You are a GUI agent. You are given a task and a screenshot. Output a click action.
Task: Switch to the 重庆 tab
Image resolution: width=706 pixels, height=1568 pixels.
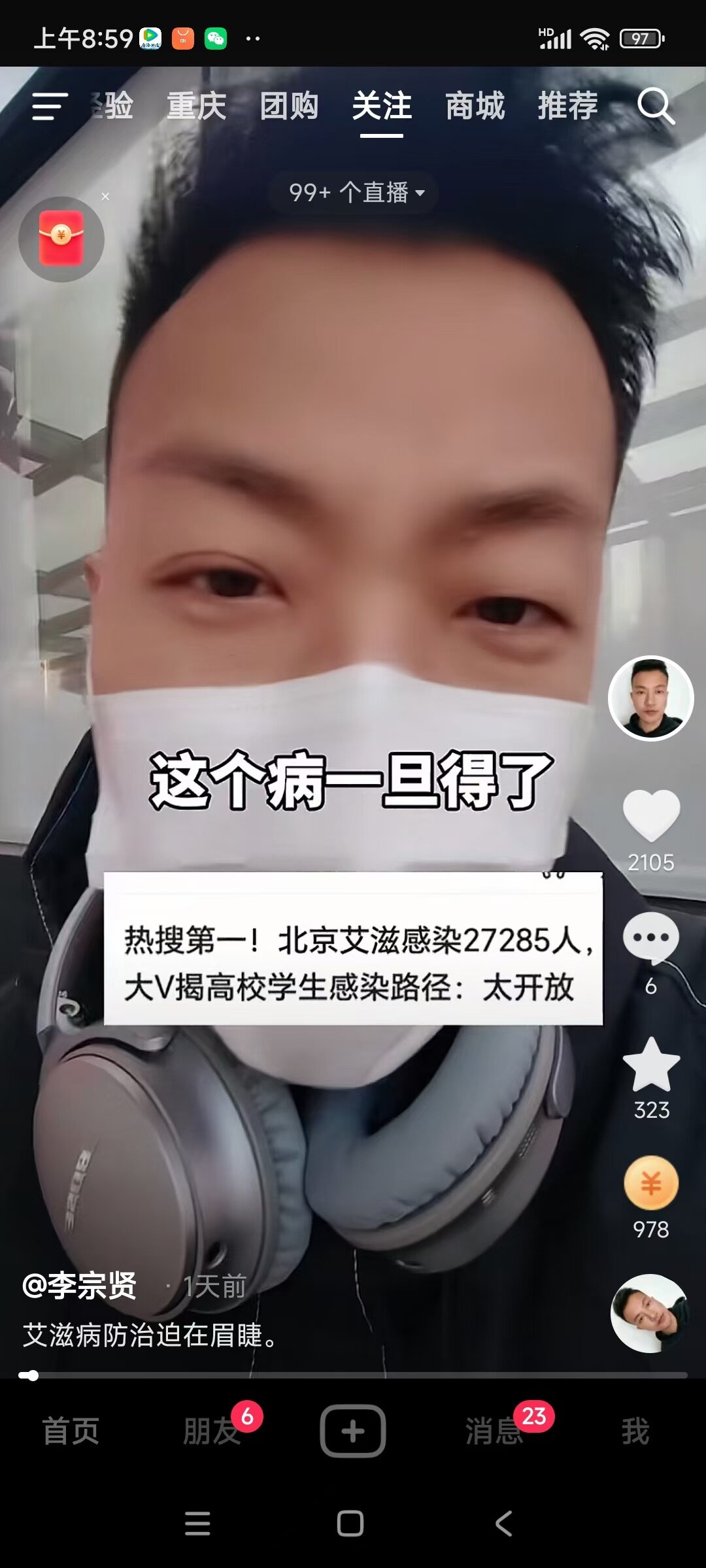(x=196, y=106)
